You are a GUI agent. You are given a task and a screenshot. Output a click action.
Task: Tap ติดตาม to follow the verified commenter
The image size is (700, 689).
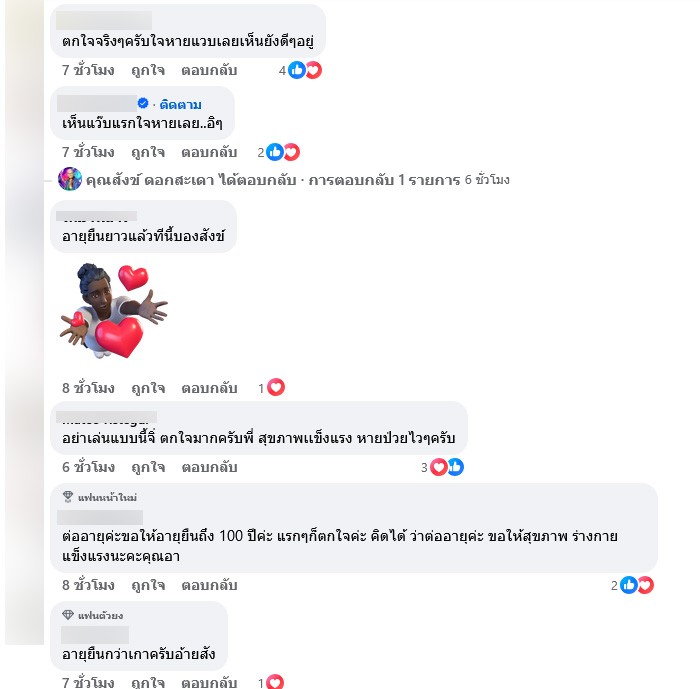point(180,104)
